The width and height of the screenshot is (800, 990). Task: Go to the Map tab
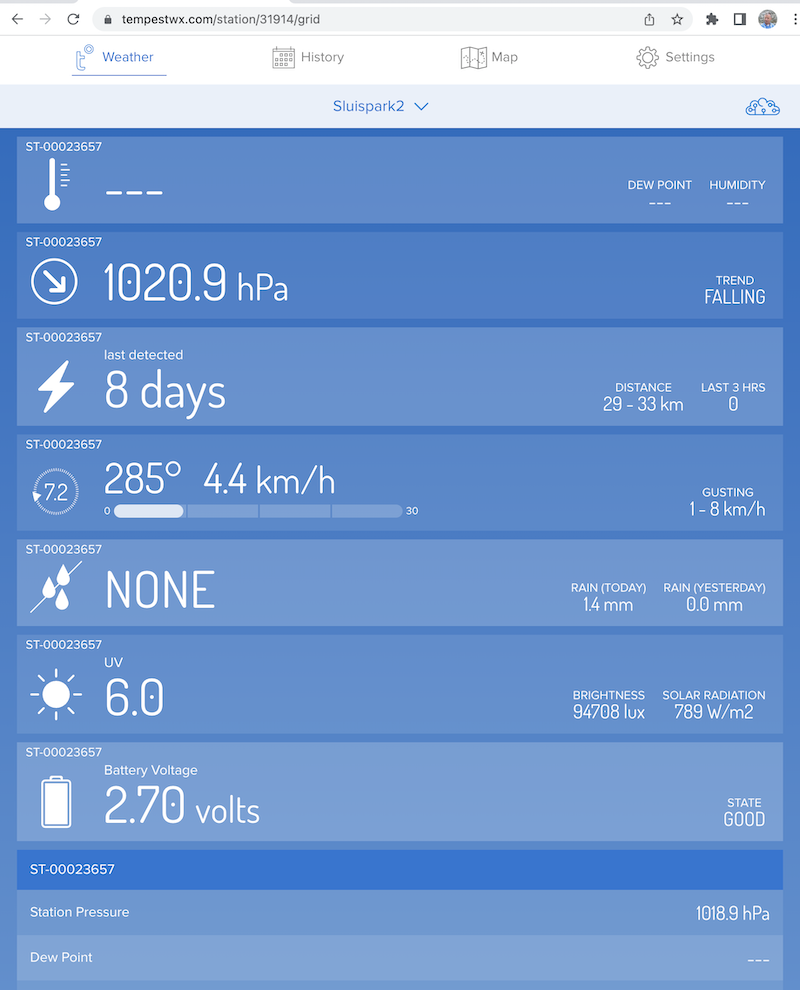click(x=489, y=57)
